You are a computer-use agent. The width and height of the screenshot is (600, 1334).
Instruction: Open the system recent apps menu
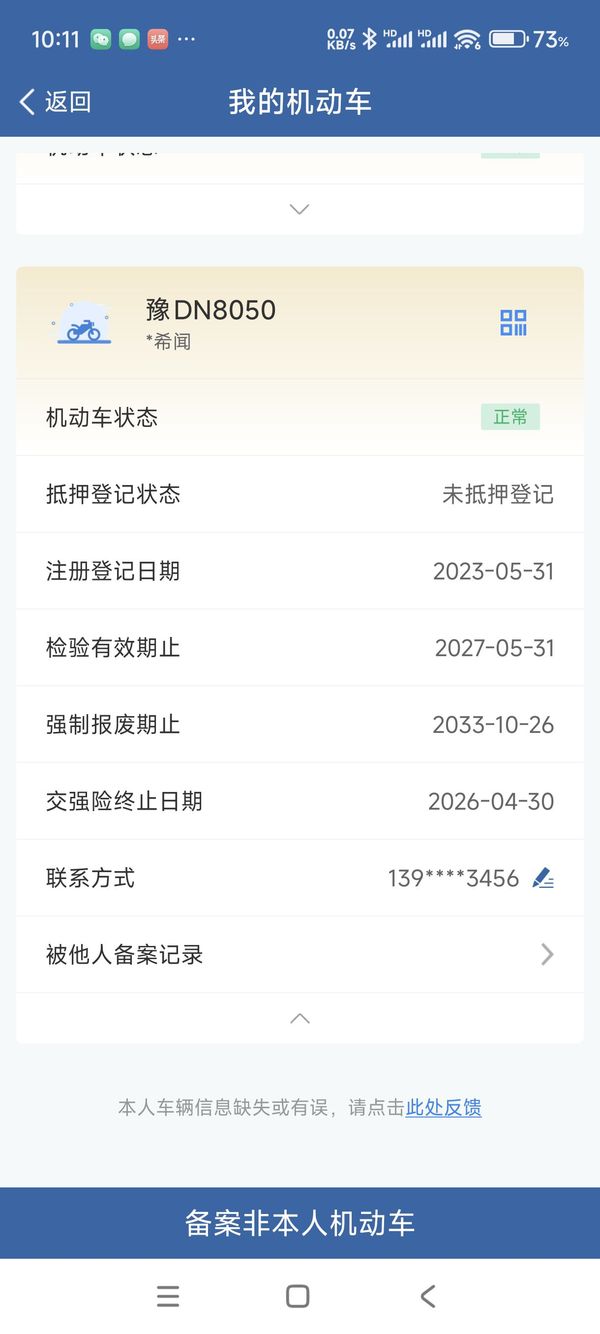[168, 1296]
